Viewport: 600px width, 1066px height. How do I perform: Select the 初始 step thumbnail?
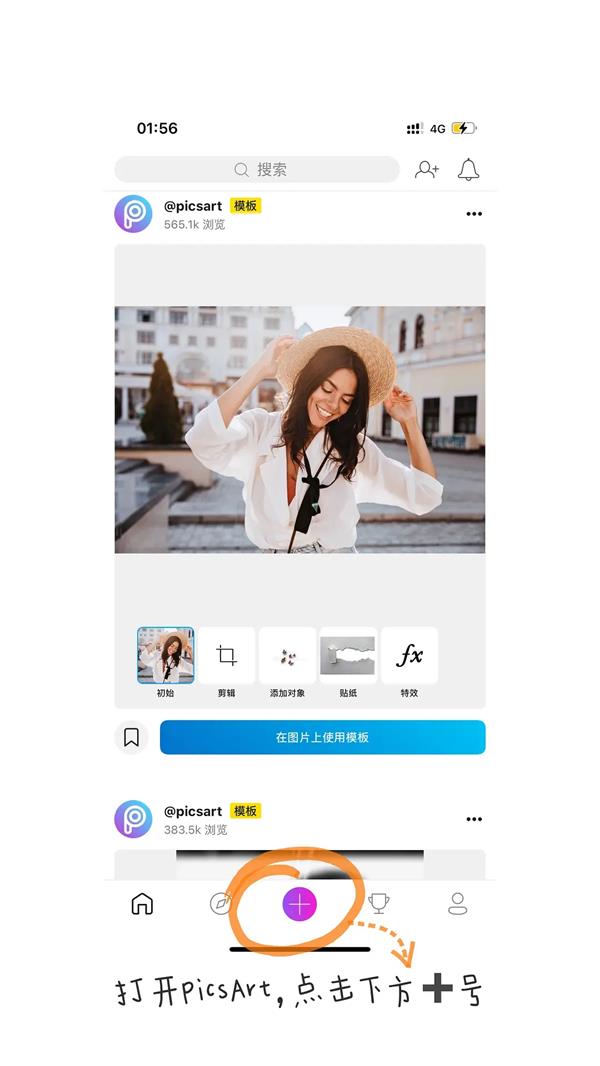coord(165,656)
